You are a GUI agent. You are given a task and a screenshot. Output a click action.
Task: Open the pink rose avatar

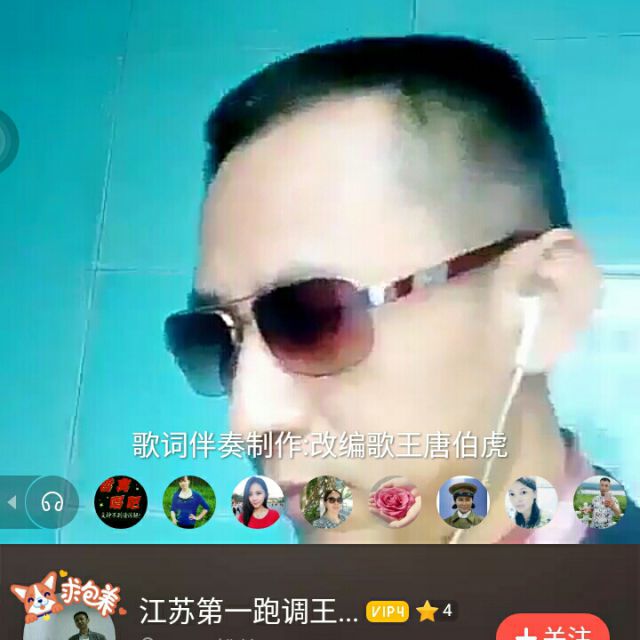point(395,502)
